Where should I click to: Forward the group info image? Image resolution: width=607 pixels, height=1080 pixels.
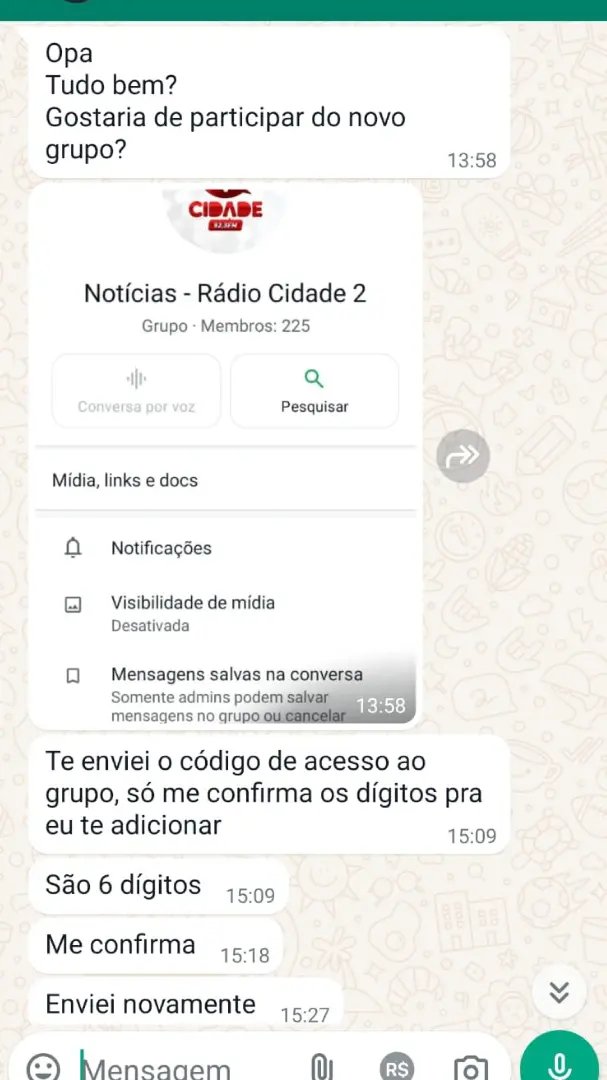pos(462,457)
